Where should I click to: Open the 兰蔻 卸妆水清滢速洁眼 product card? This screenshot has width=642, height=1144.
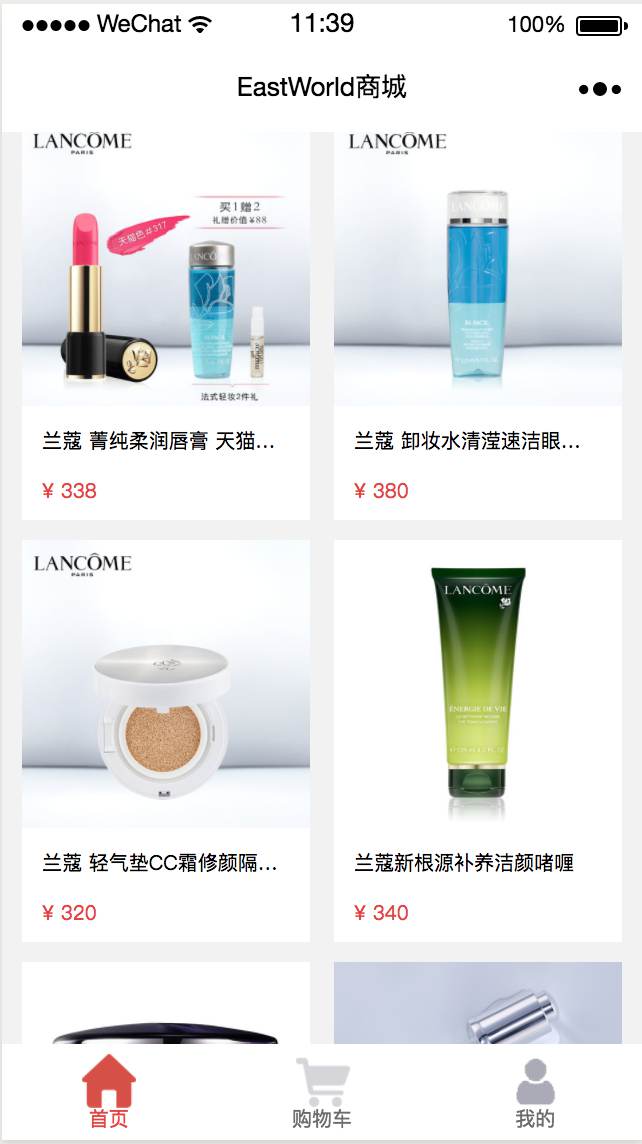478,320
